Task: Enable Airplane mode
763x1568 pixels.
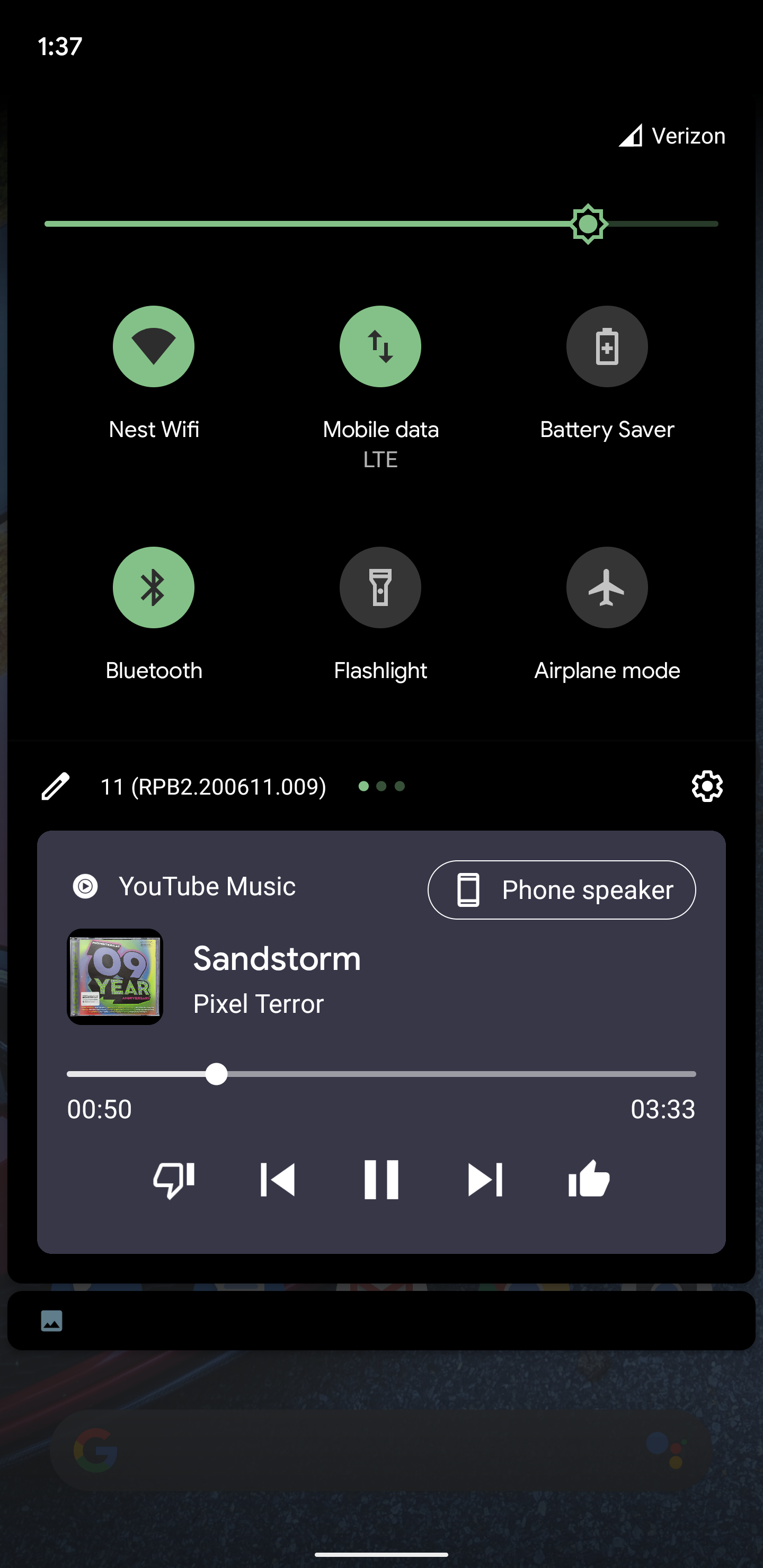Action: point(607,587)
